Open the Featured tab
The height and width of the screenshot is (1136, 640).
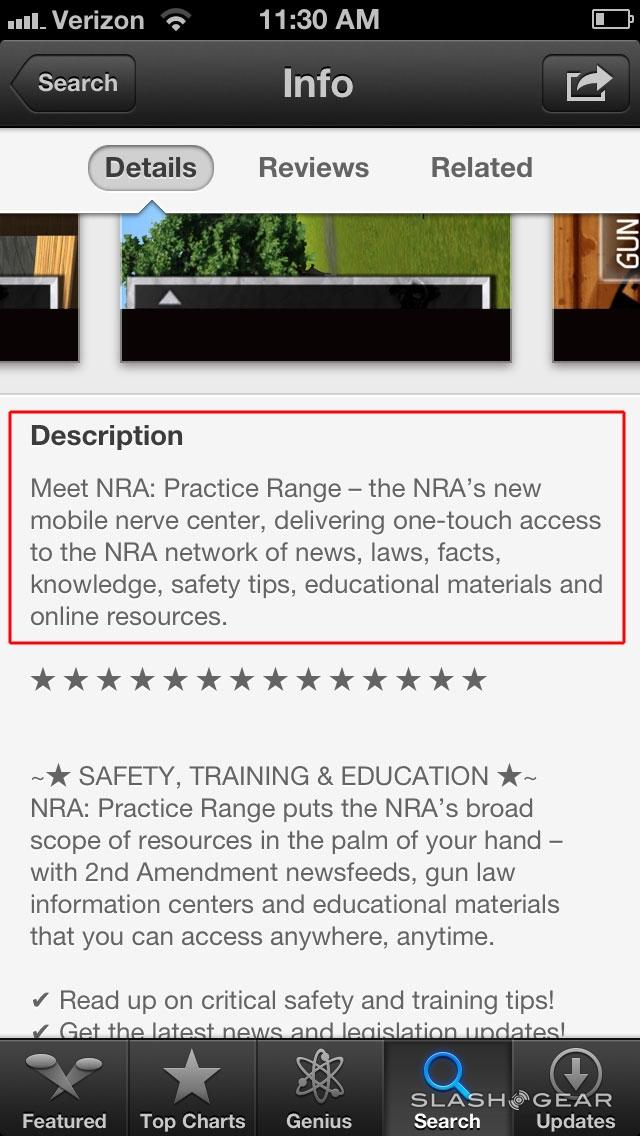[64, 1088]
